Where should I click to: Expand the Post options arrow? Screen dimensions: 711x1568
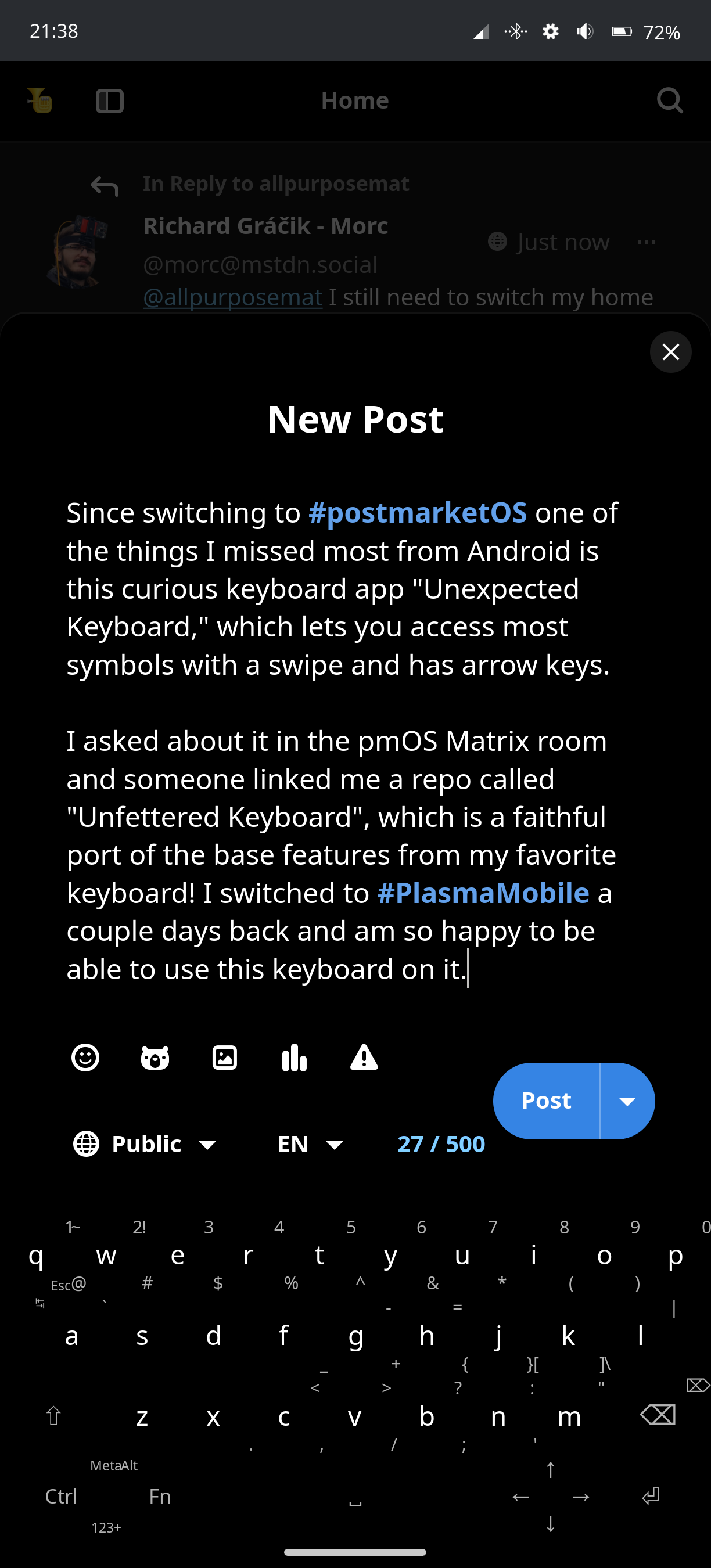click(627, 1101)
